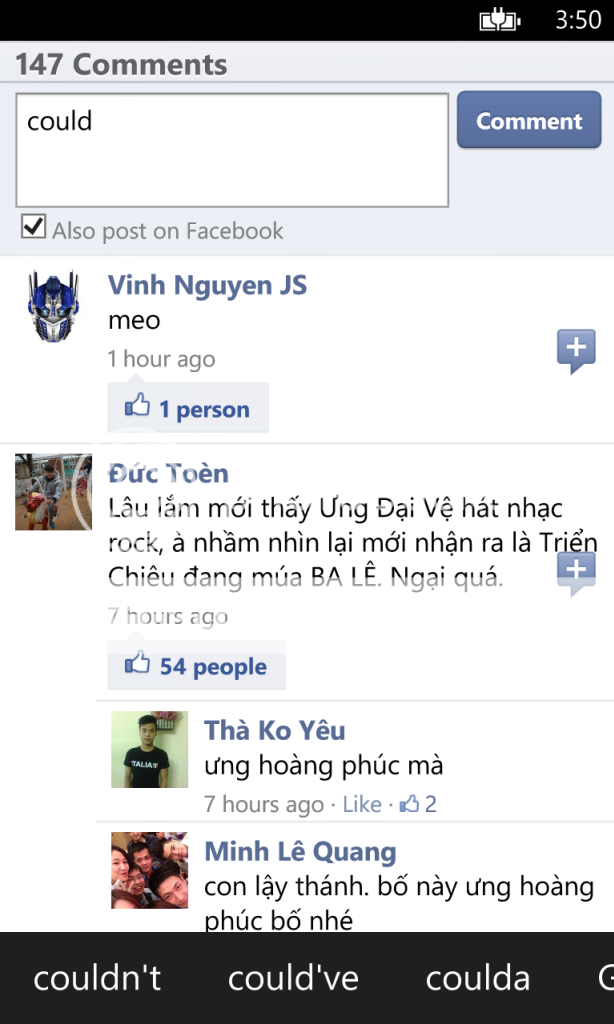View Vinh Nguyen JS's avatar picture
Viewport: 614px width, 1024px height.
(x=53, y=306)
